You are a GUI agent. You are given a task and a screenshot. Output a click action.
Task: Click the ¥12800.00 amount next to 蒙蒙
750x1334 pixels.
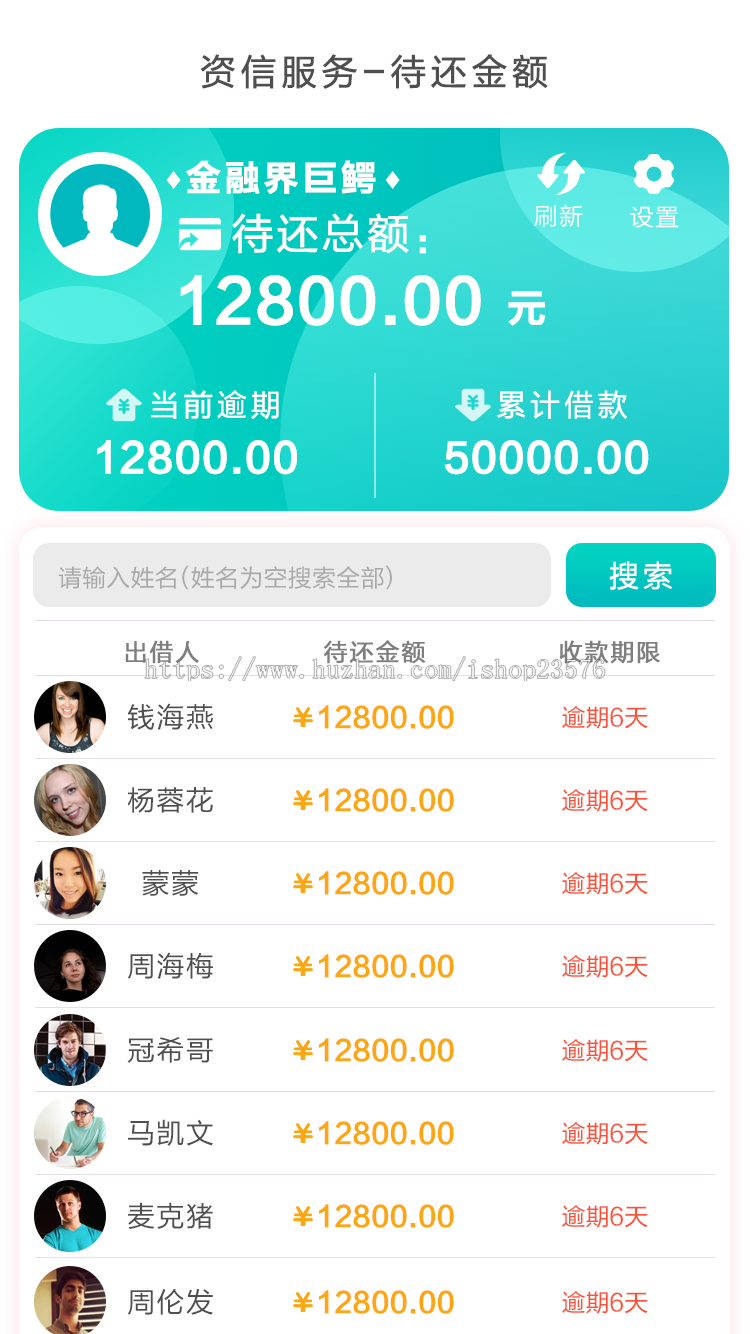coord(373,883)
